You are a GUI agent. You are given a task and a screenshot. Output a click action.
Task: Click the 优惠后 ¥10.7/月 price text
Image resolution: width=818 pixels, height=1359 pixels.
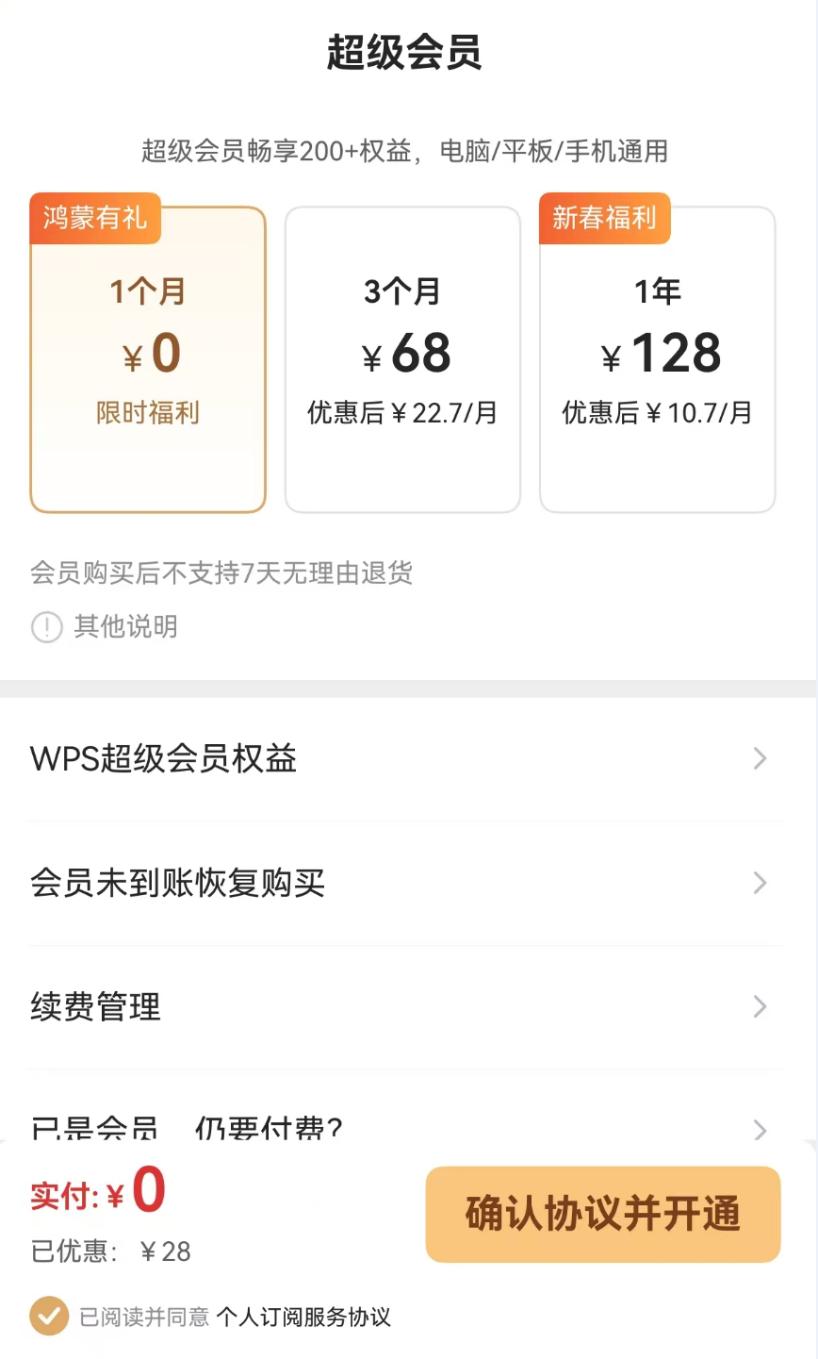click(x=657, y=410)
